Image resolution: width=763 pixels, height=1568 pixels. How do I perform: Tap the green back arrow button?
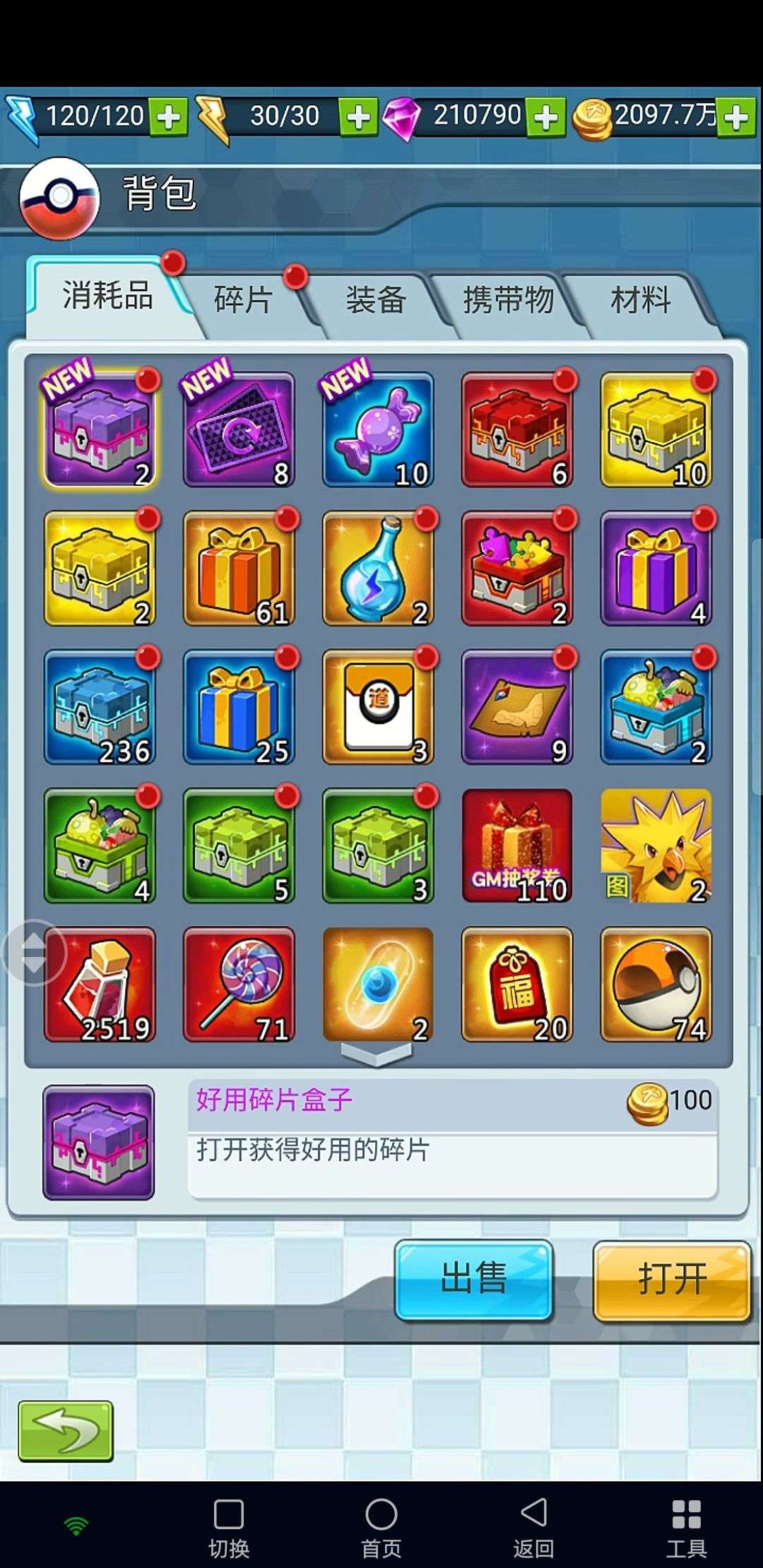click(66, 1430)
